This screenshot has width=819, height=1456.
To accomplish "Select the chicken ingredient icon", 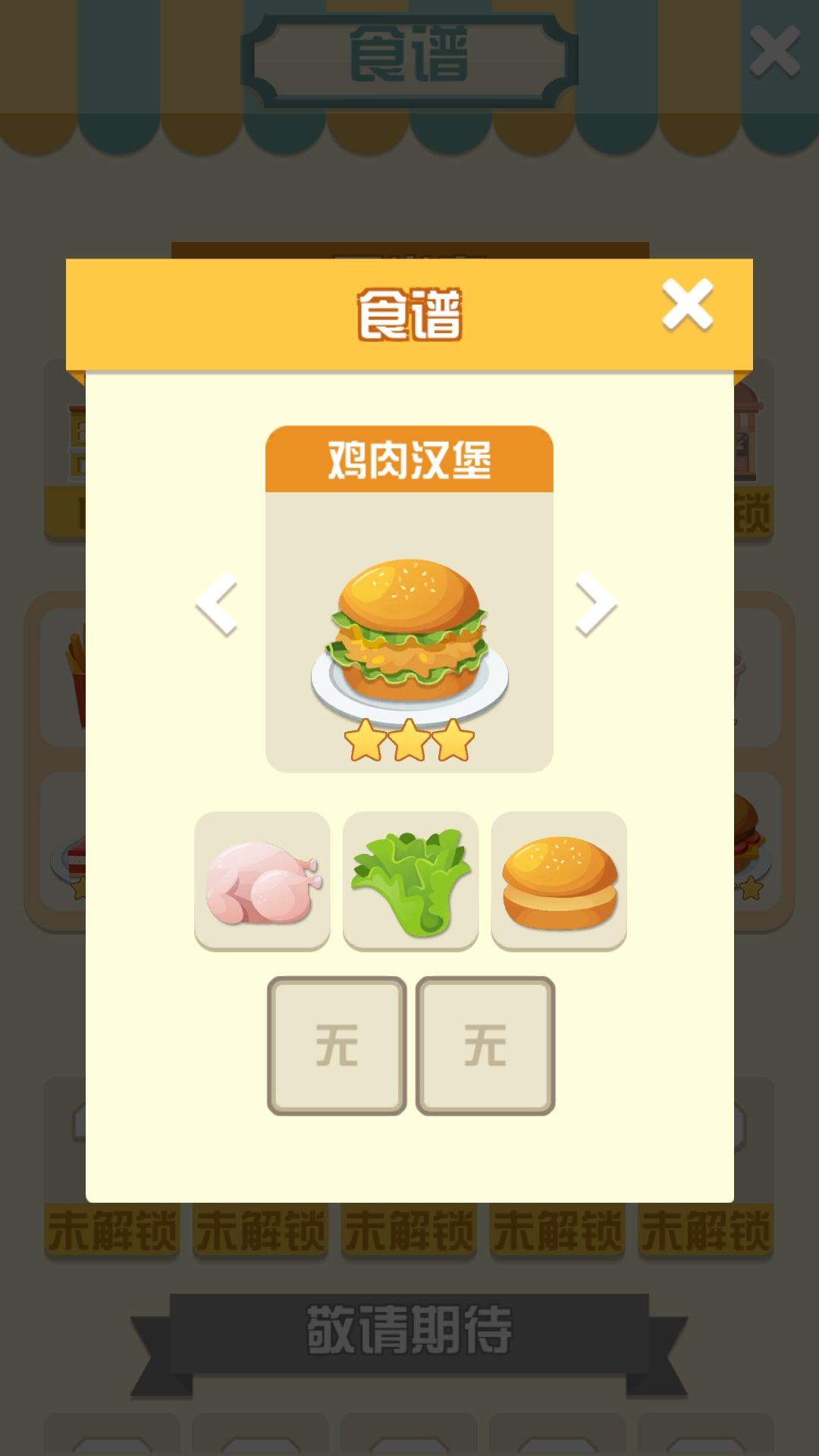I will [x=262, y=880].
